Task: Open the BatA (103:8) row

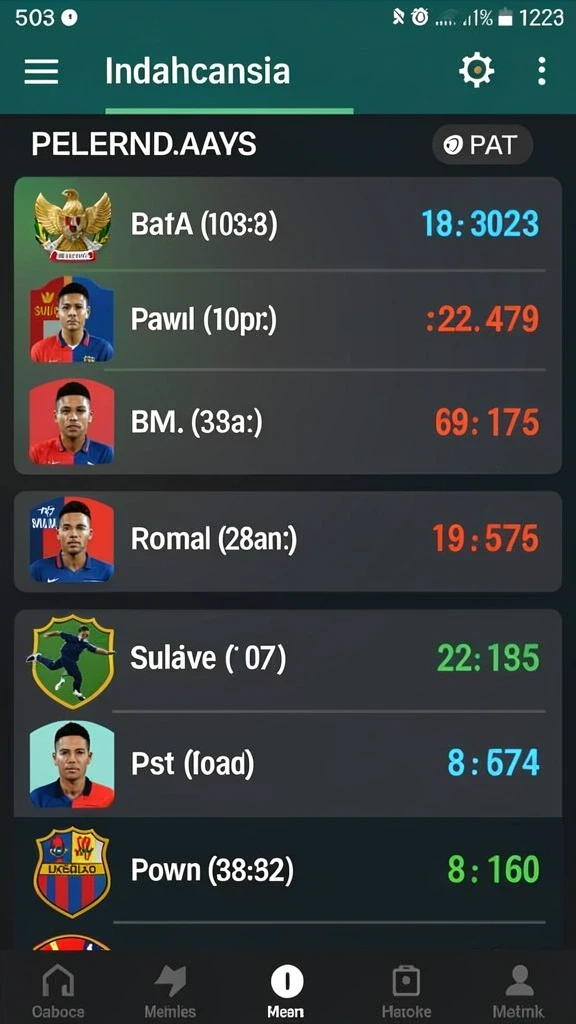Action: point(287,224)
